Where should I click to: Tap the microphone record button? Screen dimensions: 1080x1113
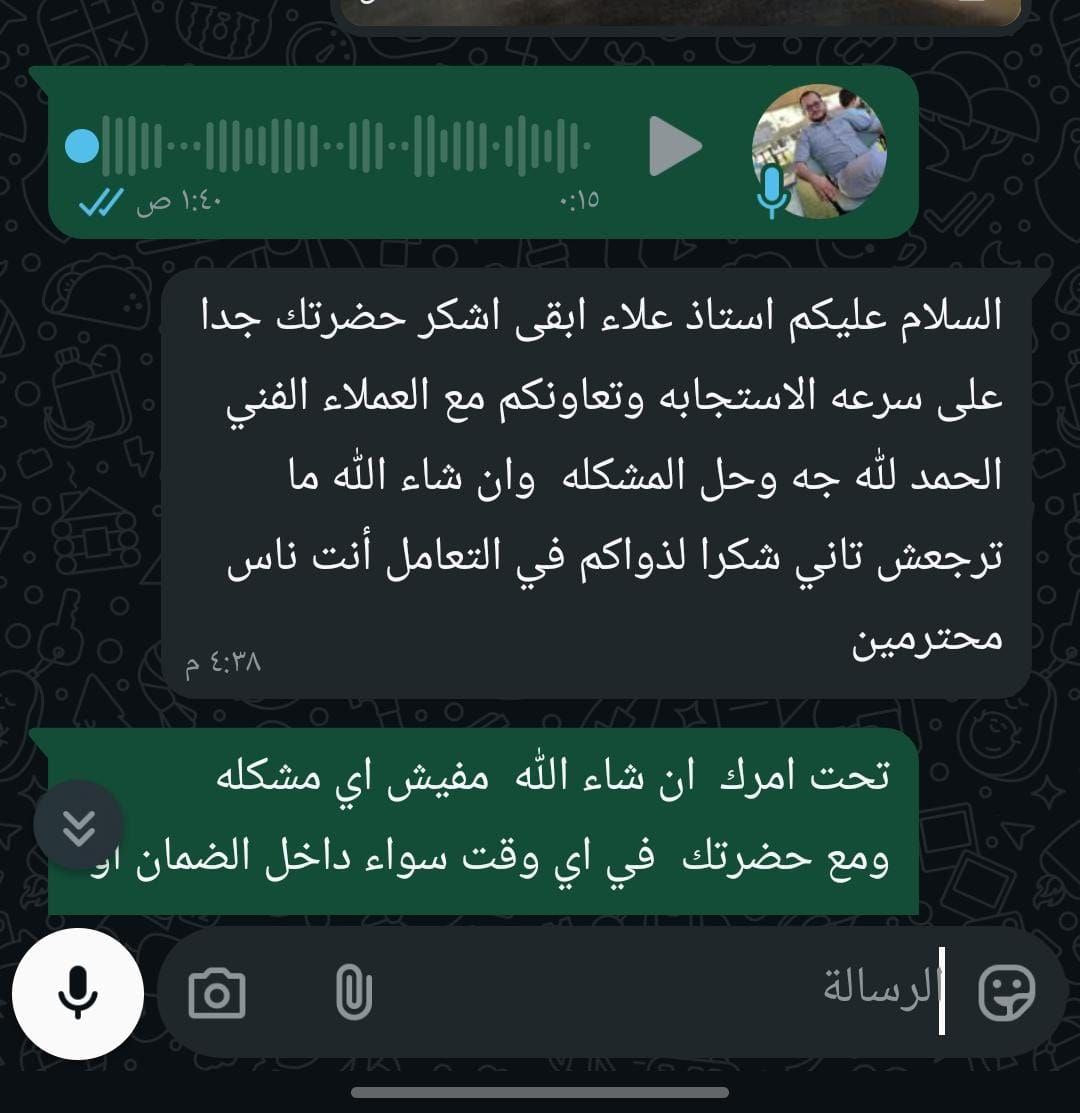(x=78, y=993)
